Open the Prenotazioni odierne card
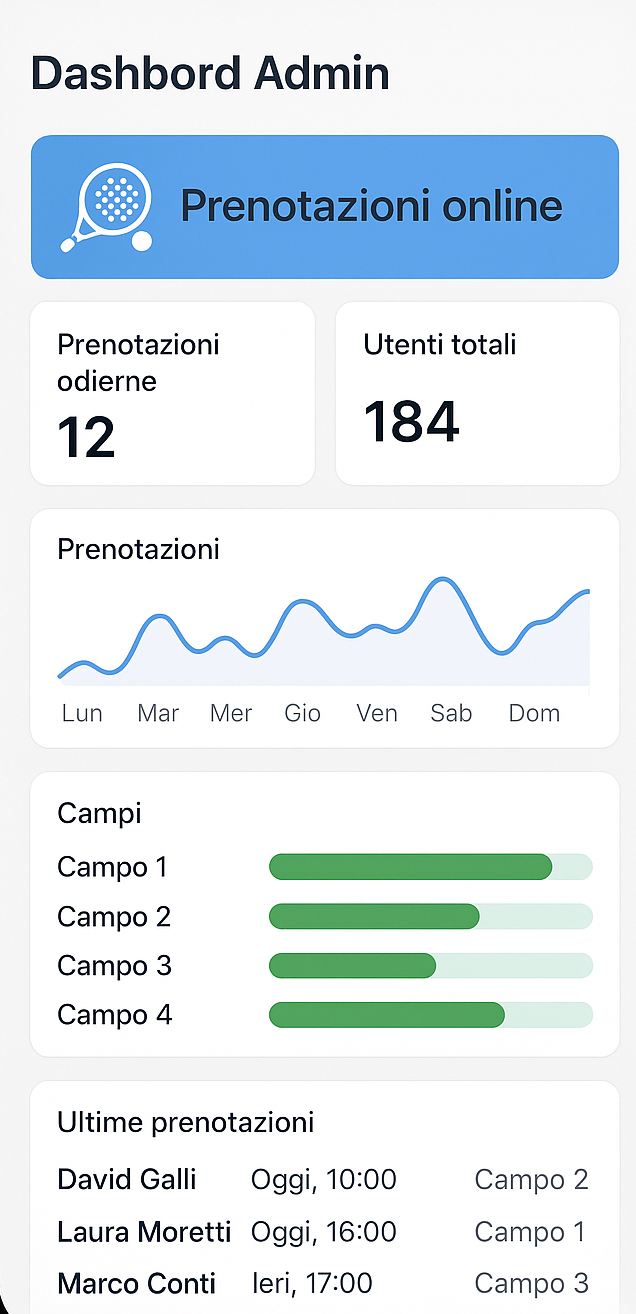The width and height of the screenshot is (636, 1314). tap(173, 394)
